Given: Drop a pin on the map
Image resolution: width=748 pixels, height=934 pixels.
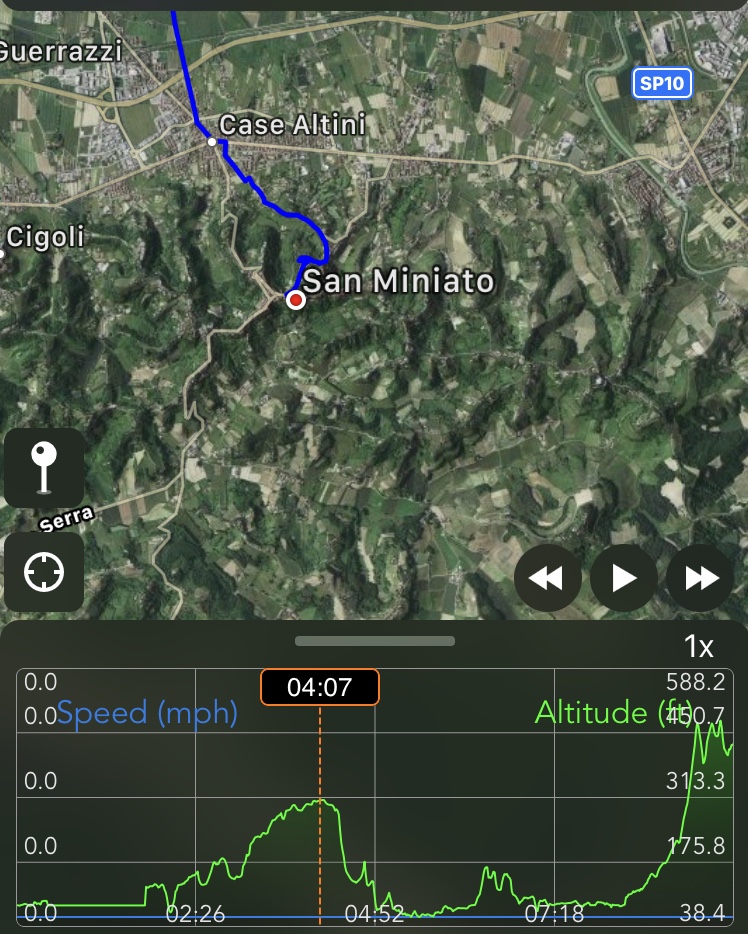Looking at the screenshot, I should click(44, 468).
